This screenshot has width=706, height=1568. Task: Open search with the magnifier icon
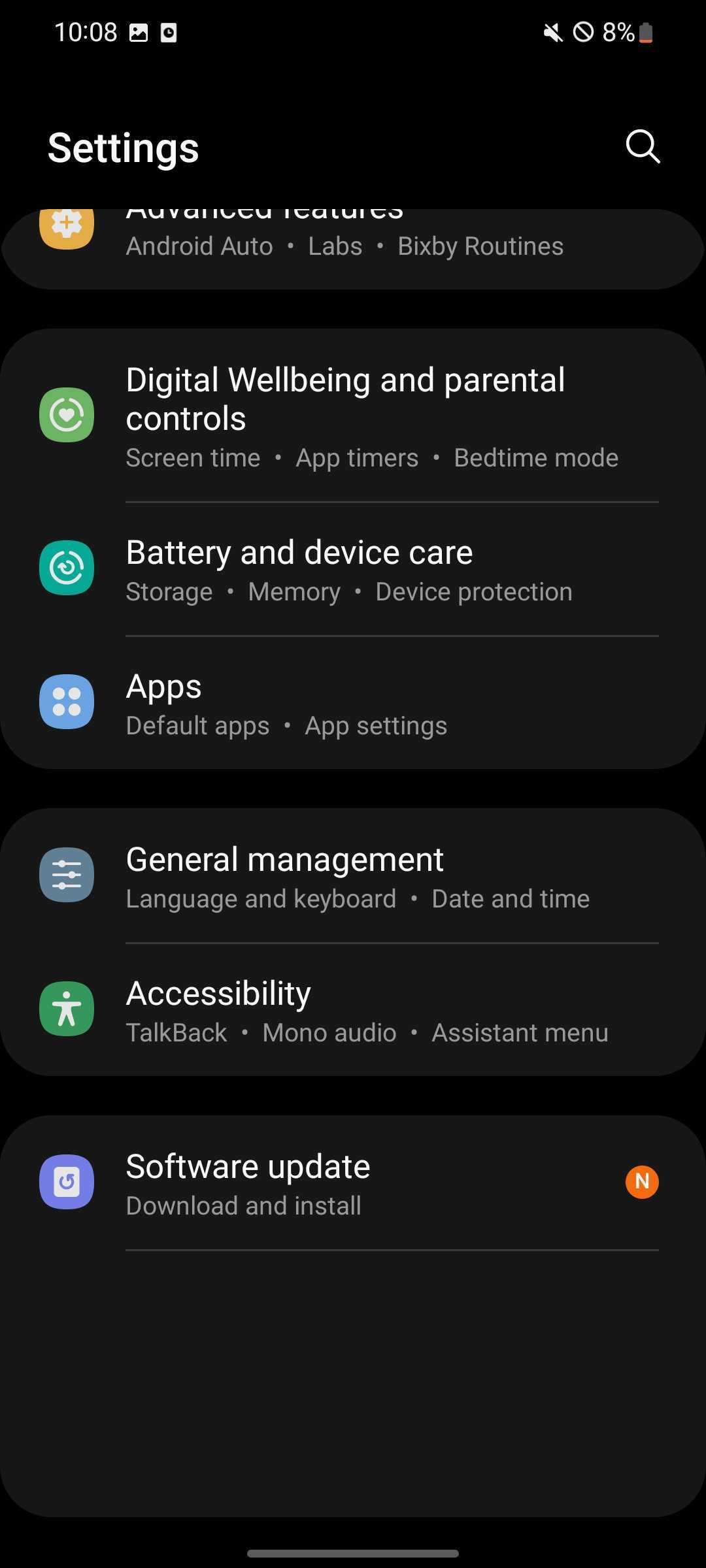(641, 146)
